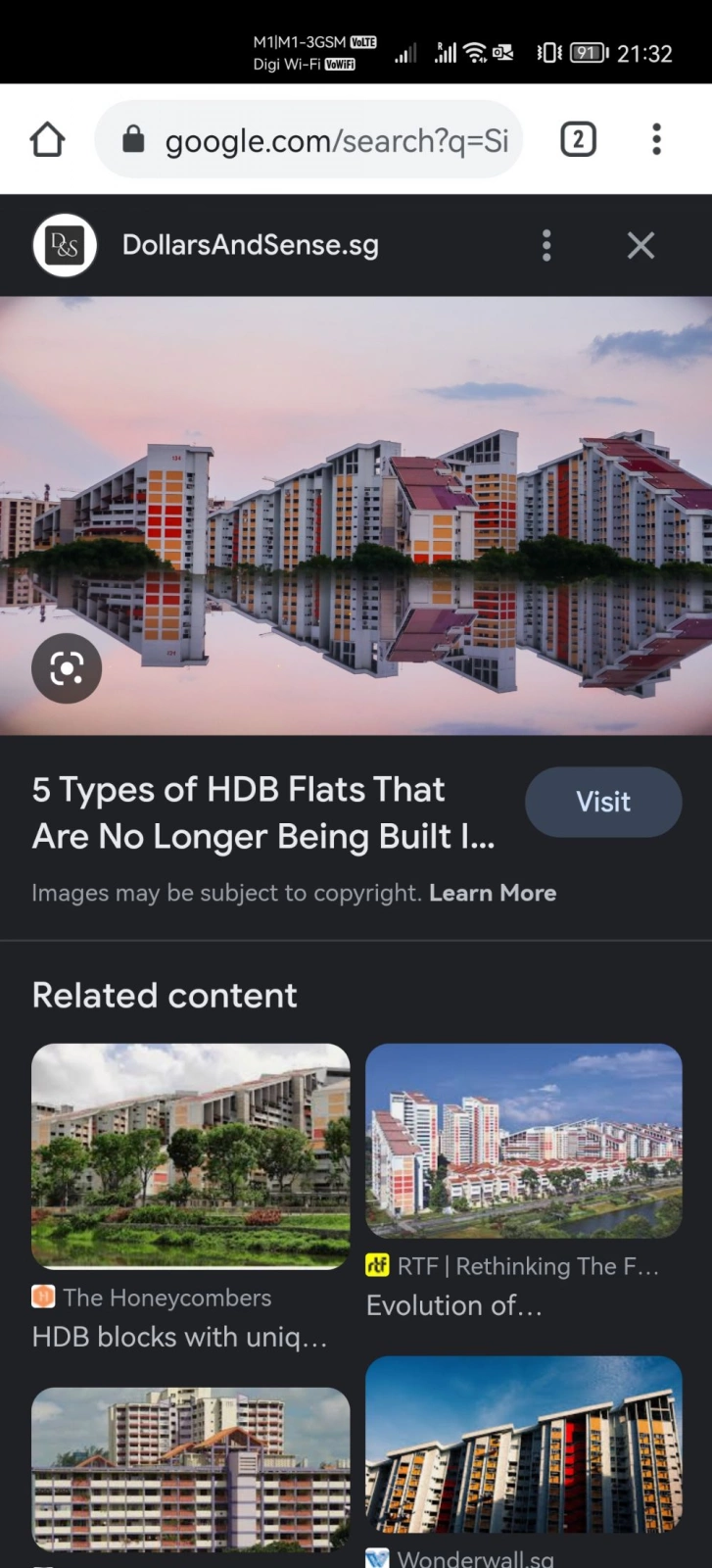This screenshot has height=1568, width=712.
Task: Open the 5 Types of HDB Flats title
Action: click(264, 812)
